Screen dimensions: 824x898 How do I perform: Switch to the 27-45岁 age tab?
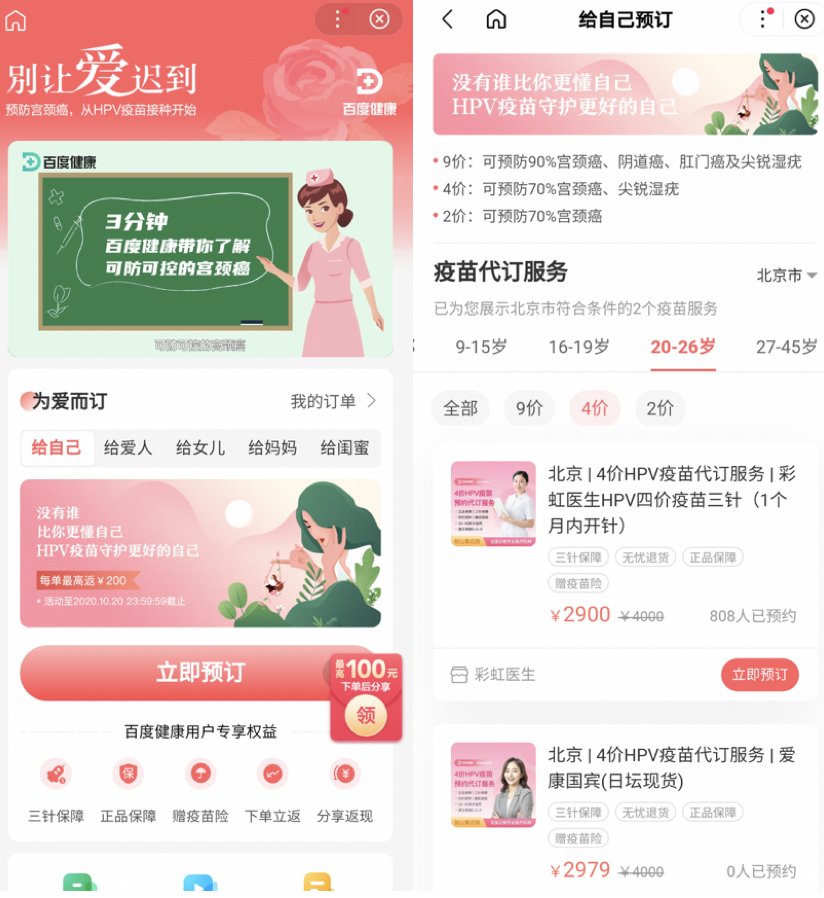tap(786, 347)
